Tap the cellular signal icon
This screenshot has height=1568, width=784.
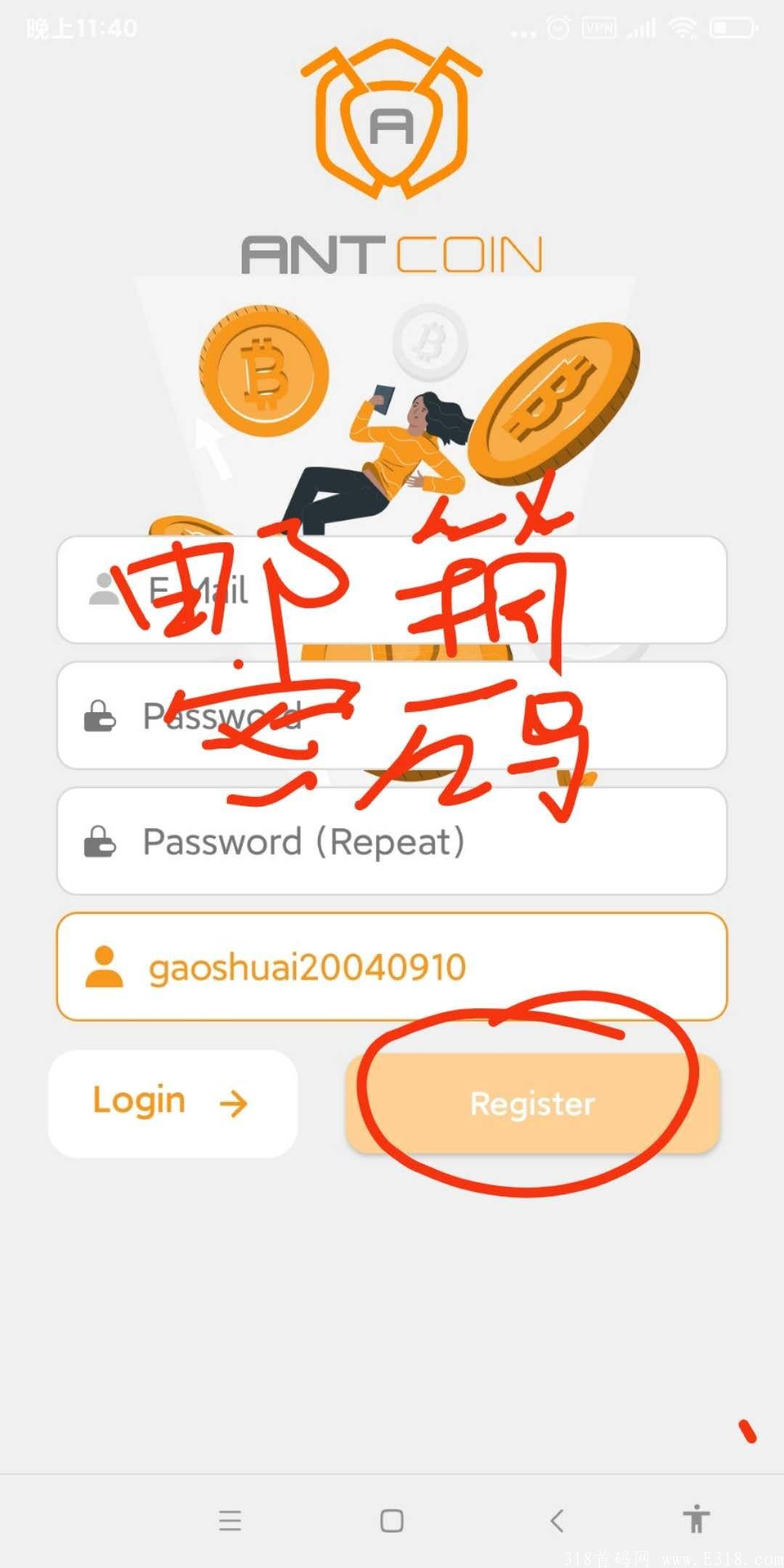click(x=642, y=29)
